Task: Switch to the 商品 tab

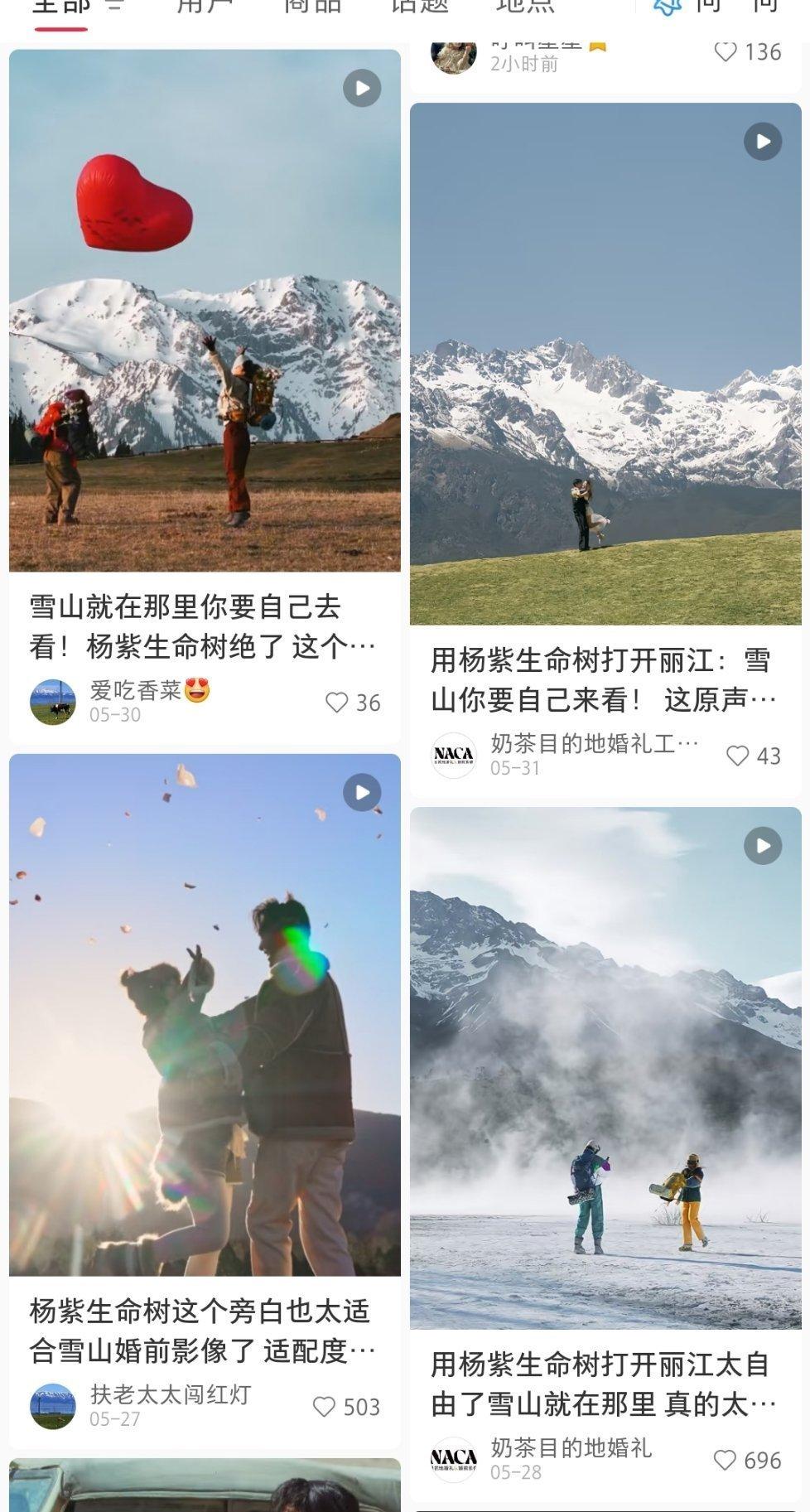Action: [312, 7]
